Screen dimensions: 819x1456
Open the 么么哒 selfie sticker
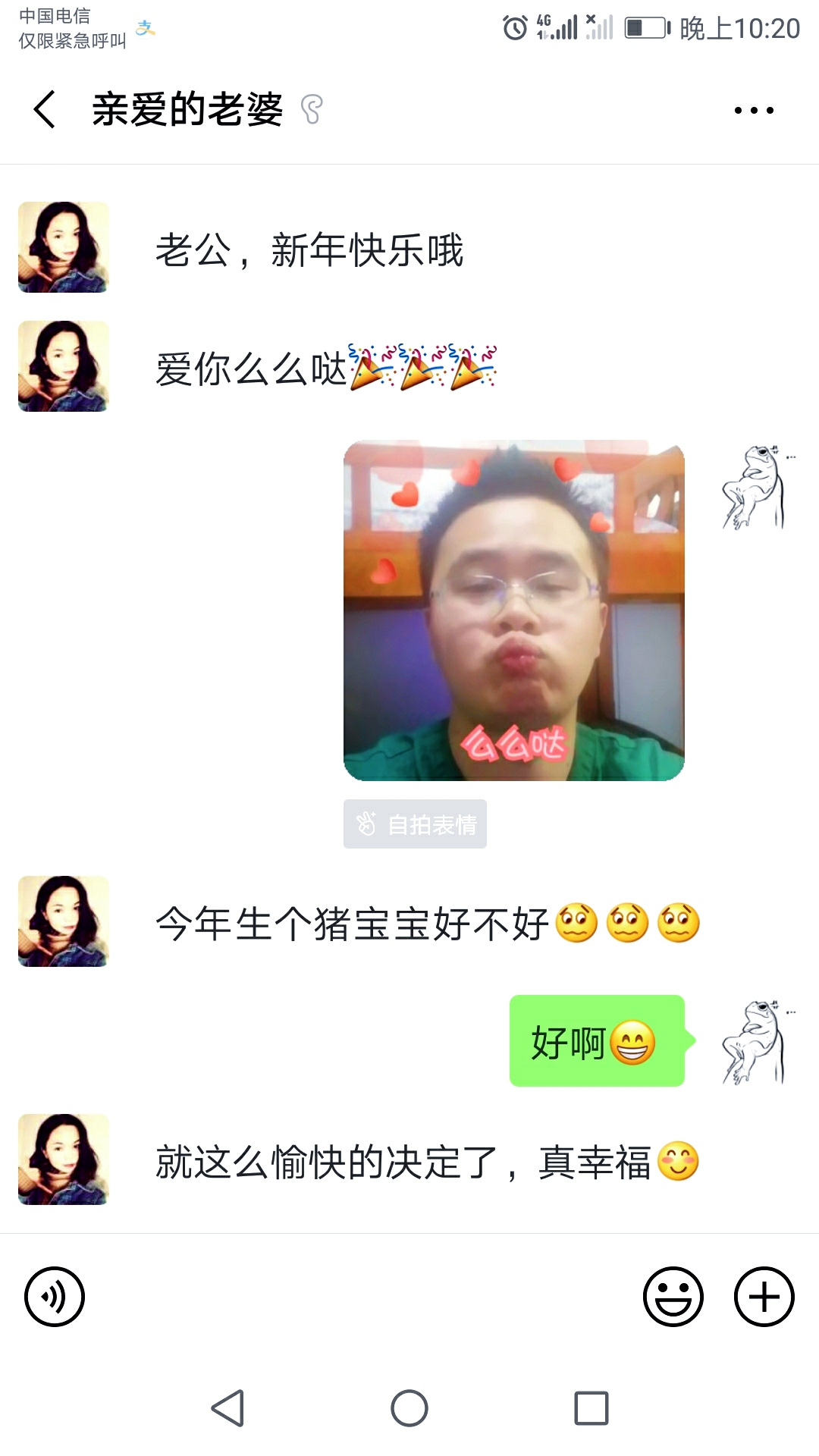pos(514,610)
